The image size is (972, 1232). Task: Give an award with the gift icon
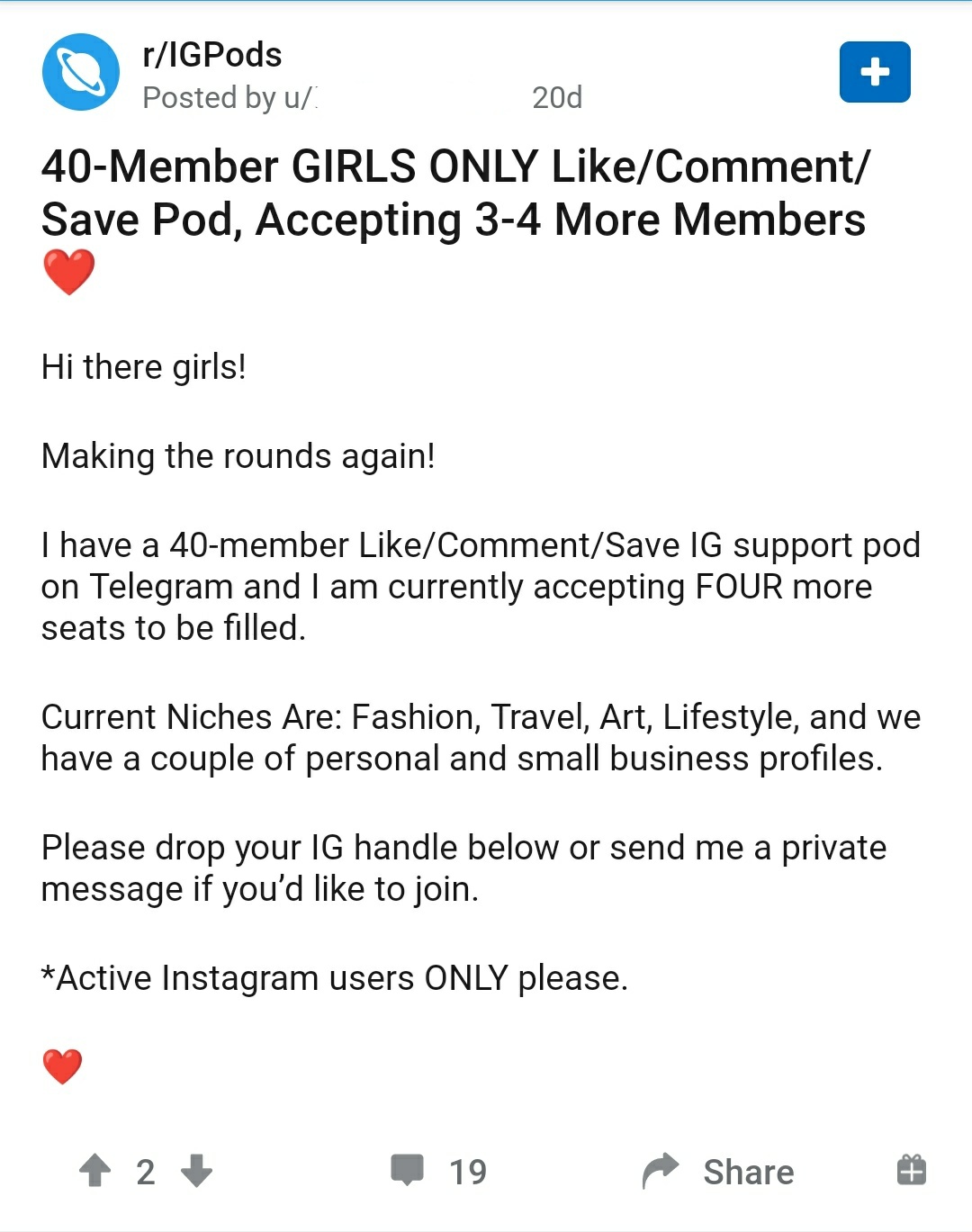pyautogui.click(x=911, y=1170)
